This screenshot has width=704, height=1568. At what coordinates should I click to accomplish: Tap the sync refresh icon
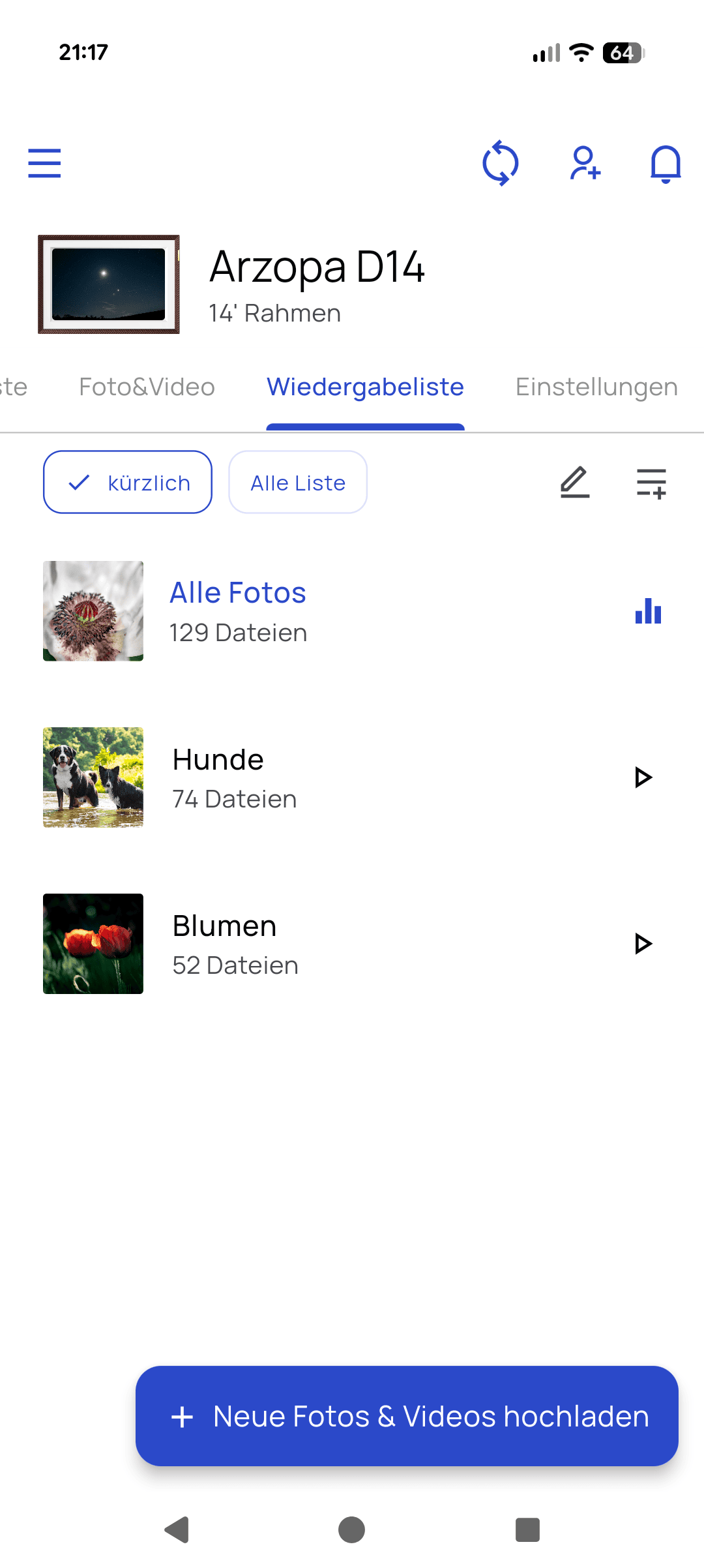(500, 163)
